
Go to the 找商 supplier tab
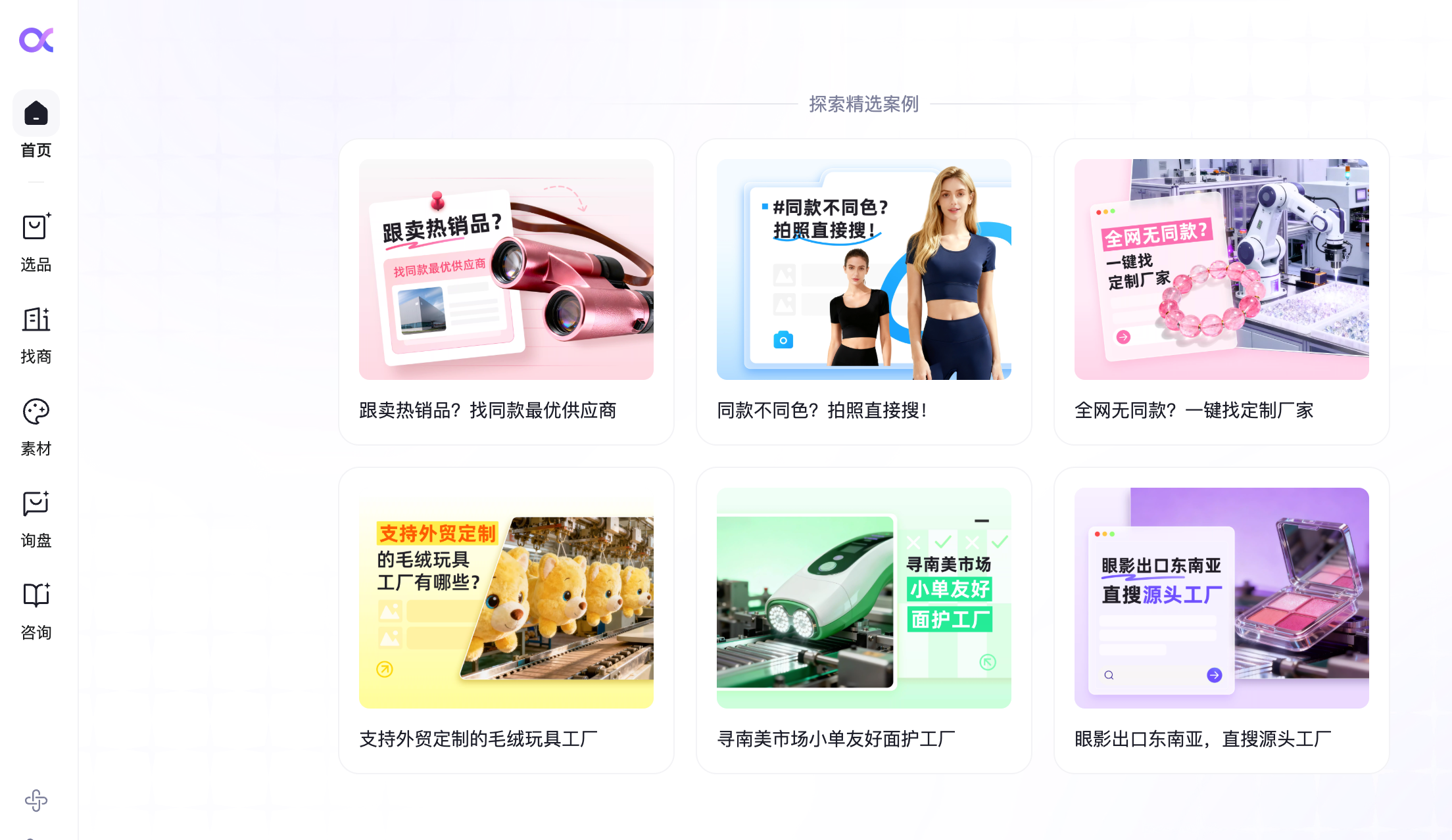(36, 334)
